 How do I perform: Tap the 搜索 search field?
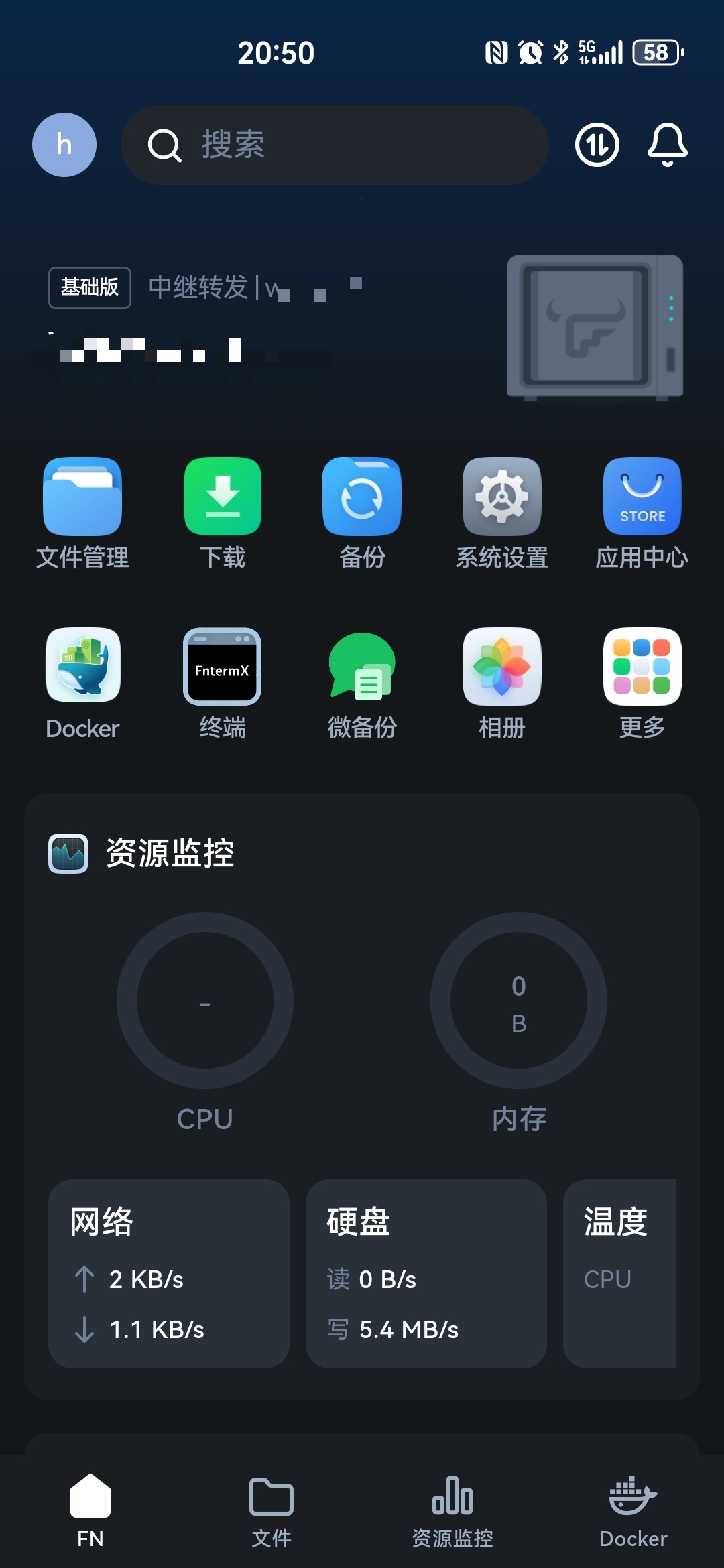(334, 145)
